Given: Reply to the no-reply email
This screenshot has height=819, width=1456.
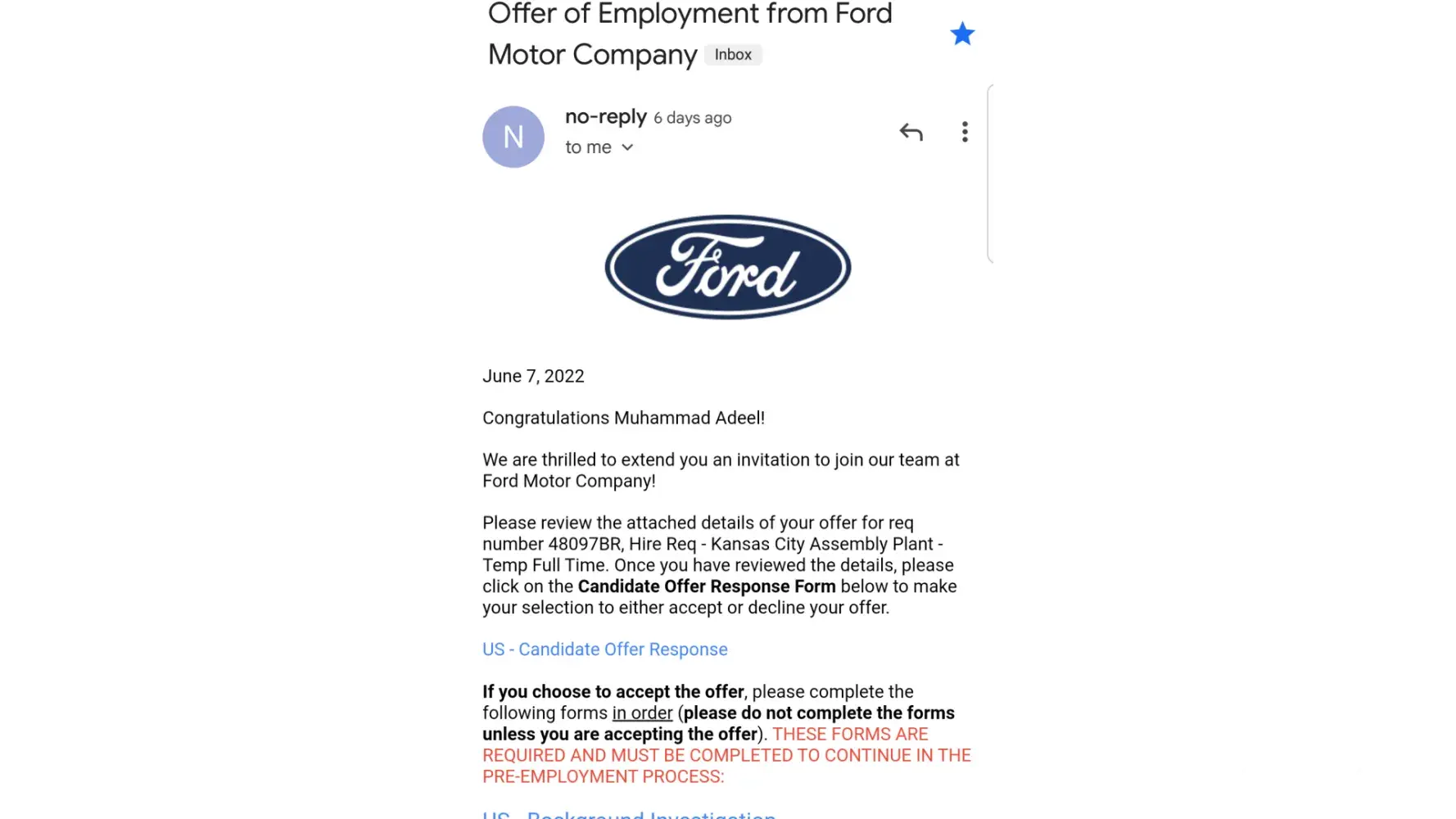Looking at the screenshot, I should click(x=911, y=132).
